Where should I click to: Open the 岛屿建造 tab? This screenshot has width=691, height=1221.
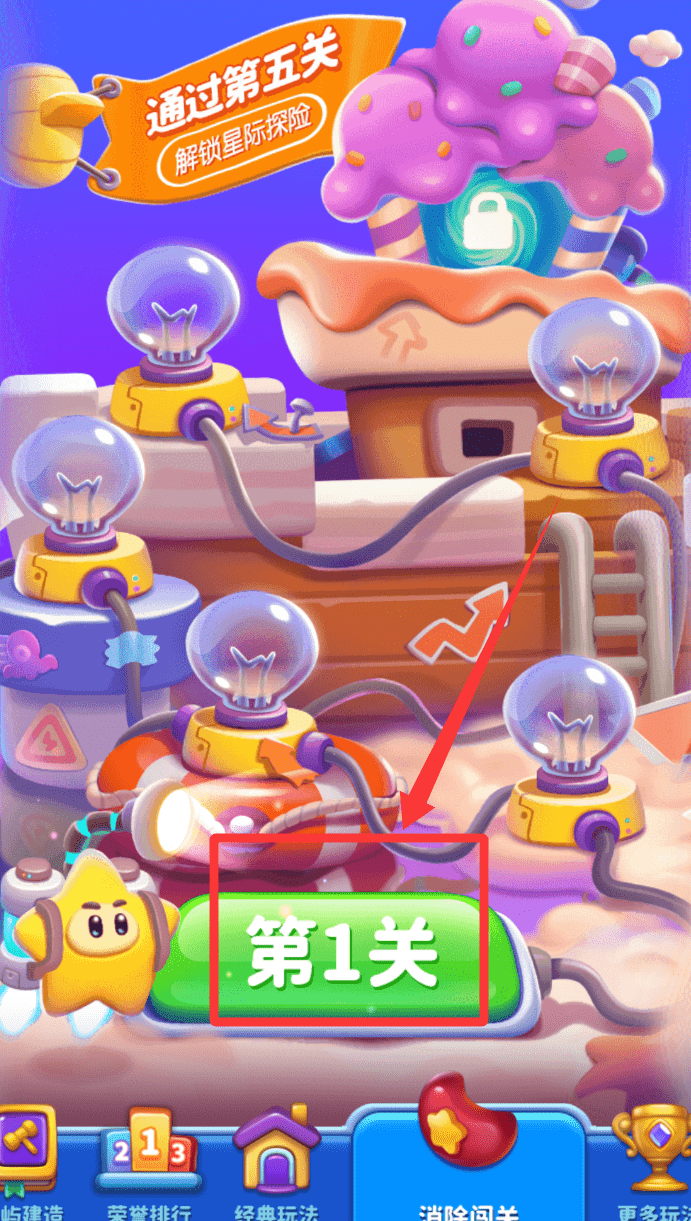pos(28,1160)
